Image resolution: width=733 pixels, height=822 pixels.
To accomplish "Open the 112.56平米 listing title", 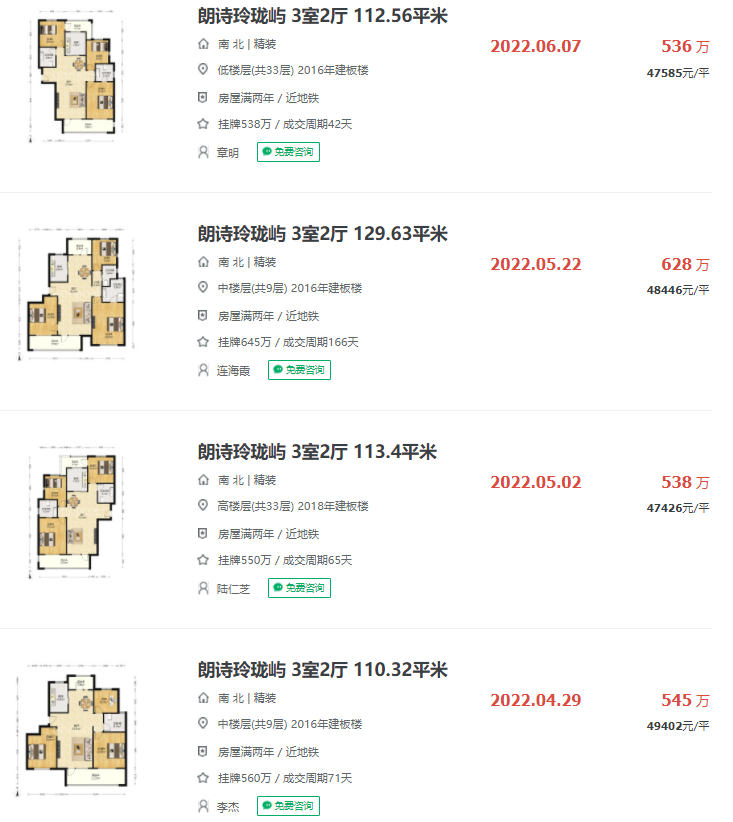I will (322, 16).
